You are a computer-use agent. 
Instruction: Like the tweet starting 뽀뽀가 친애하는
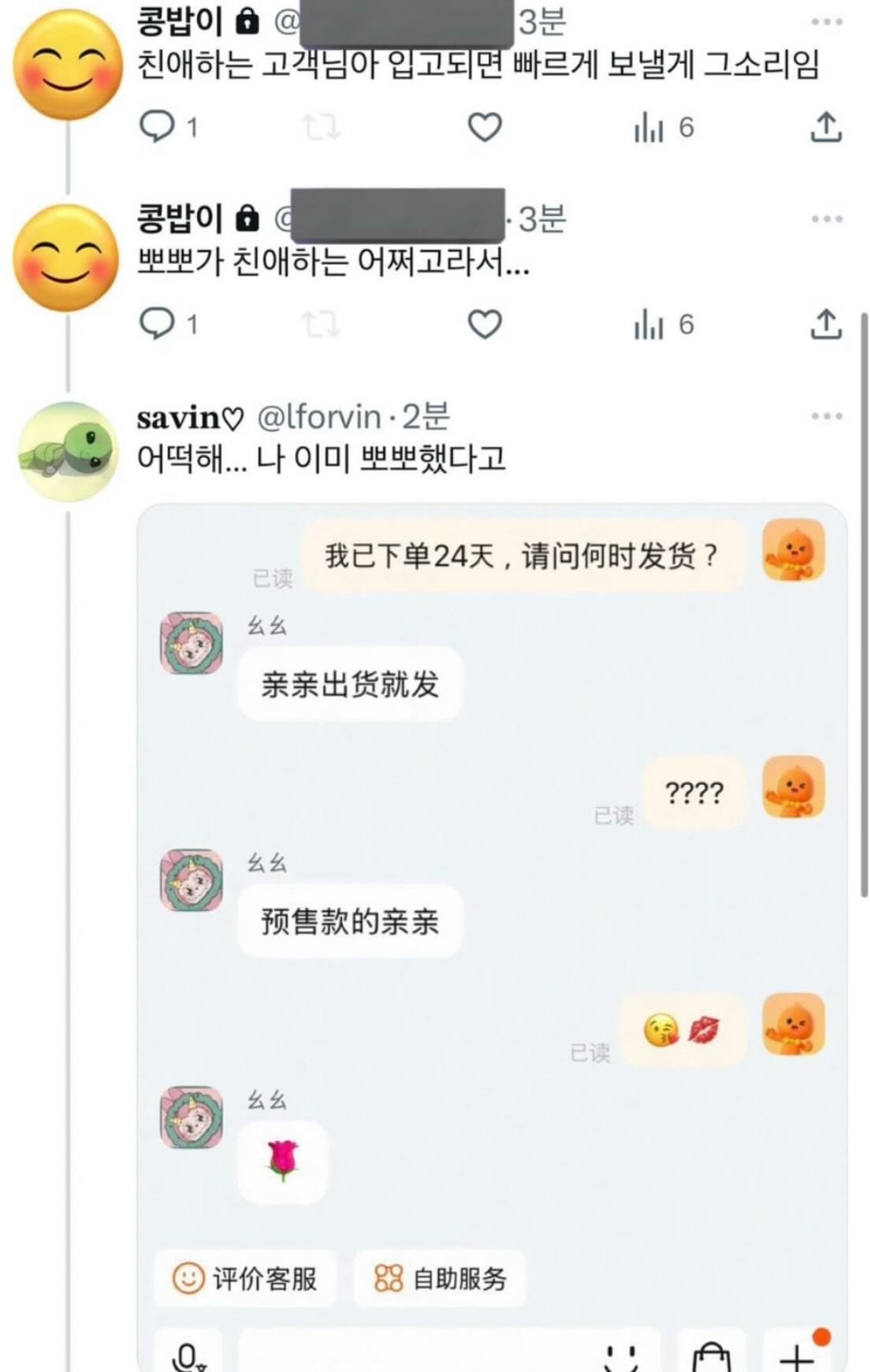click(485, 324)
